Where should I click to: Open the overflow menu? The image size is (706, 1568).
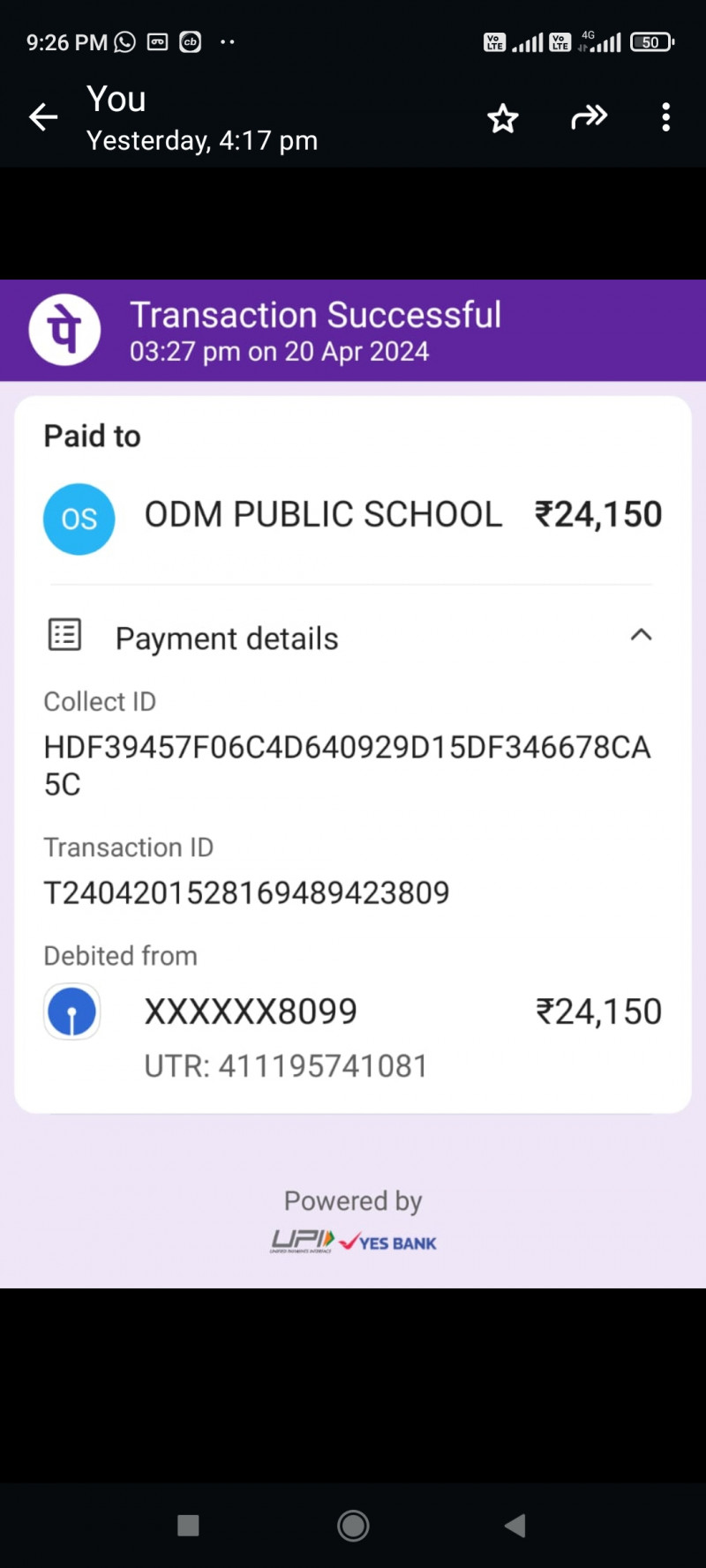click(x=665, y=116)
